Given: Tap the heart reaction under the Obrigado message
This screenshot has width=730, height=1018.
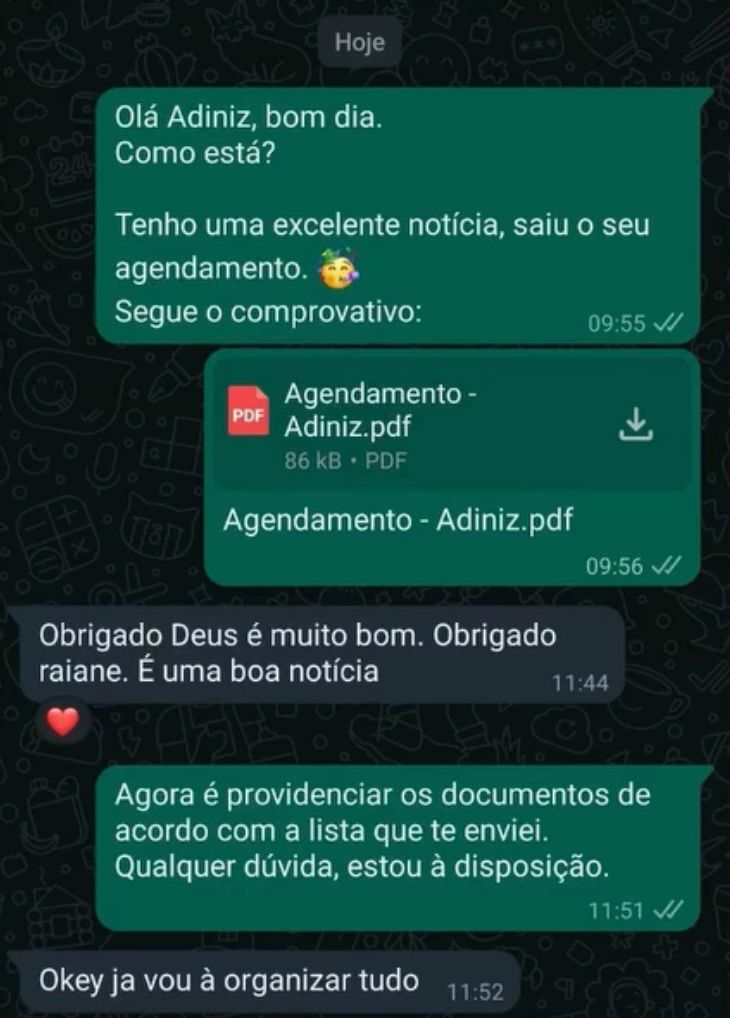Looking at the screenshot, I should 63,721.
